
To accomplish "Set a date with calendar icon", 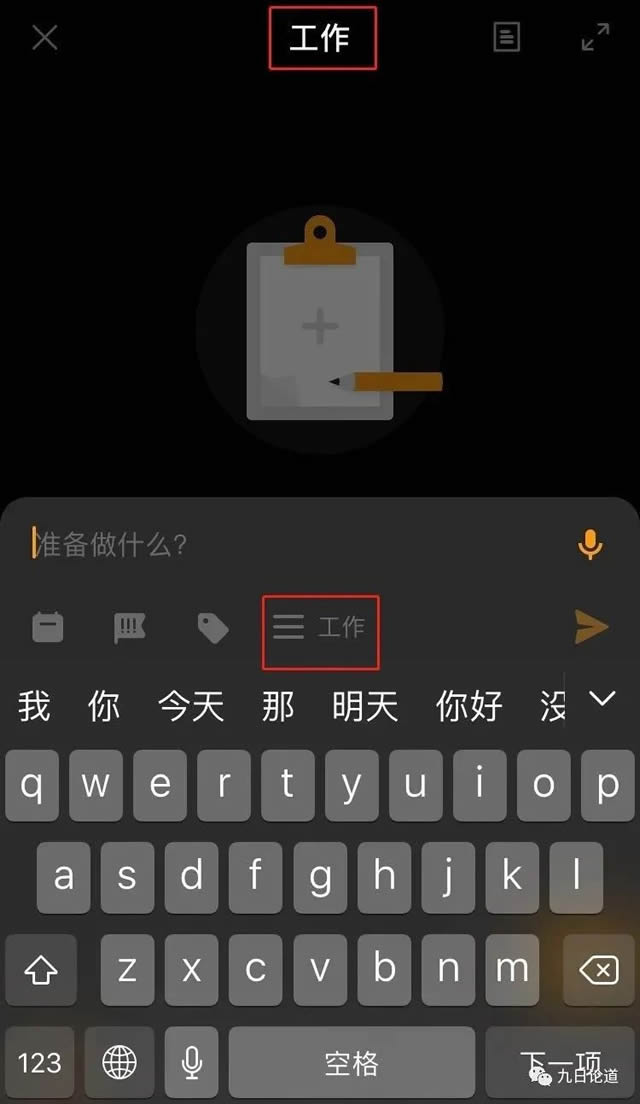I will [x=48, y=628].
